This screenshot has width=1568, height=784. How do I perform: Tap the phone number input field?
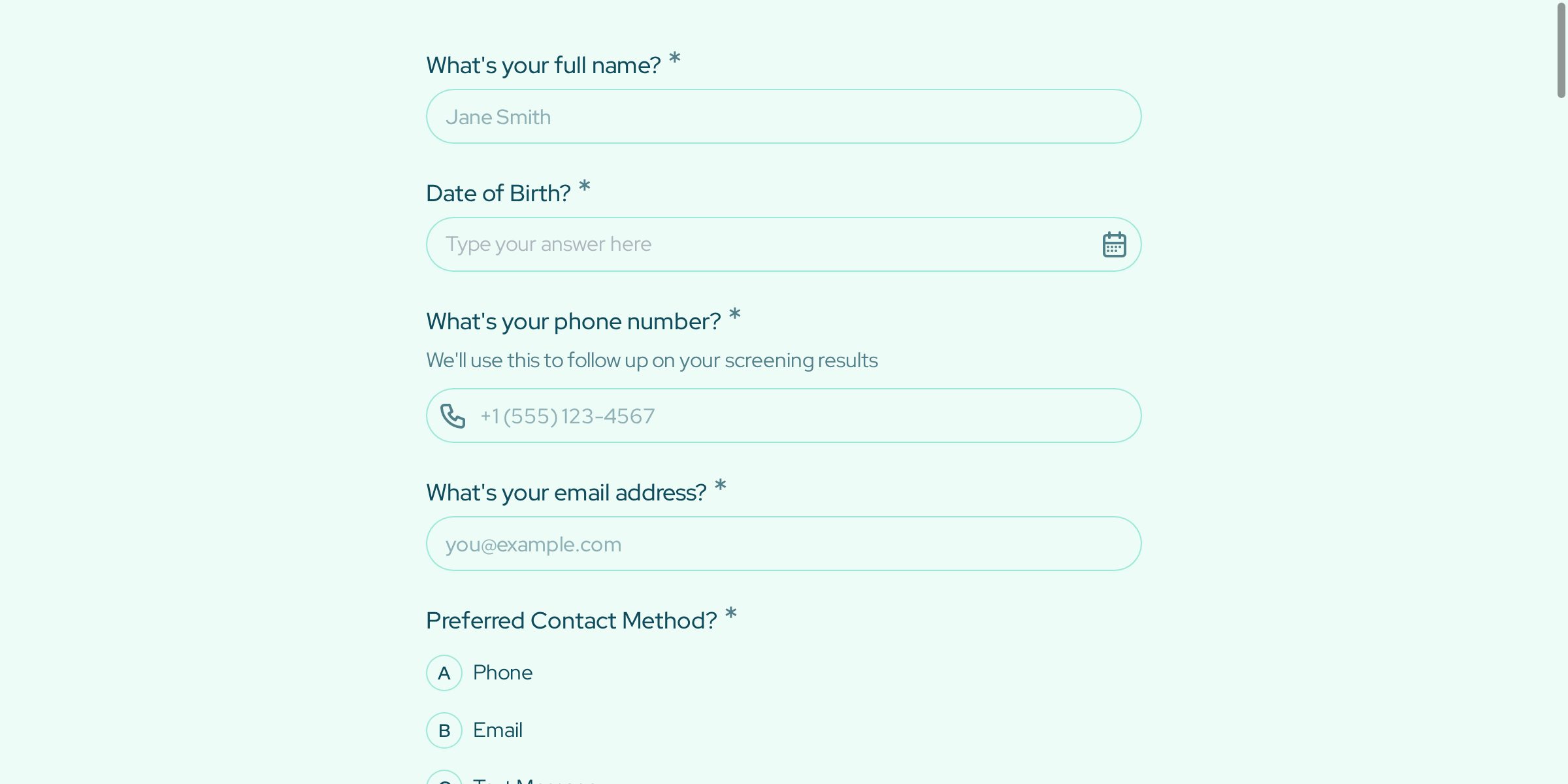pos(797,416)
